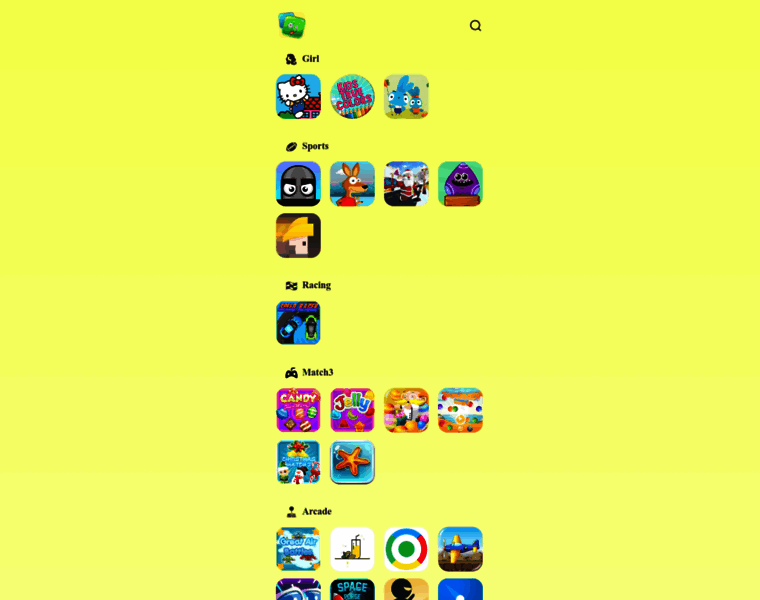The width and height of the screenshot is (760, 600).
Task: Open the Hello Kitty game
Action: (298, 96)
